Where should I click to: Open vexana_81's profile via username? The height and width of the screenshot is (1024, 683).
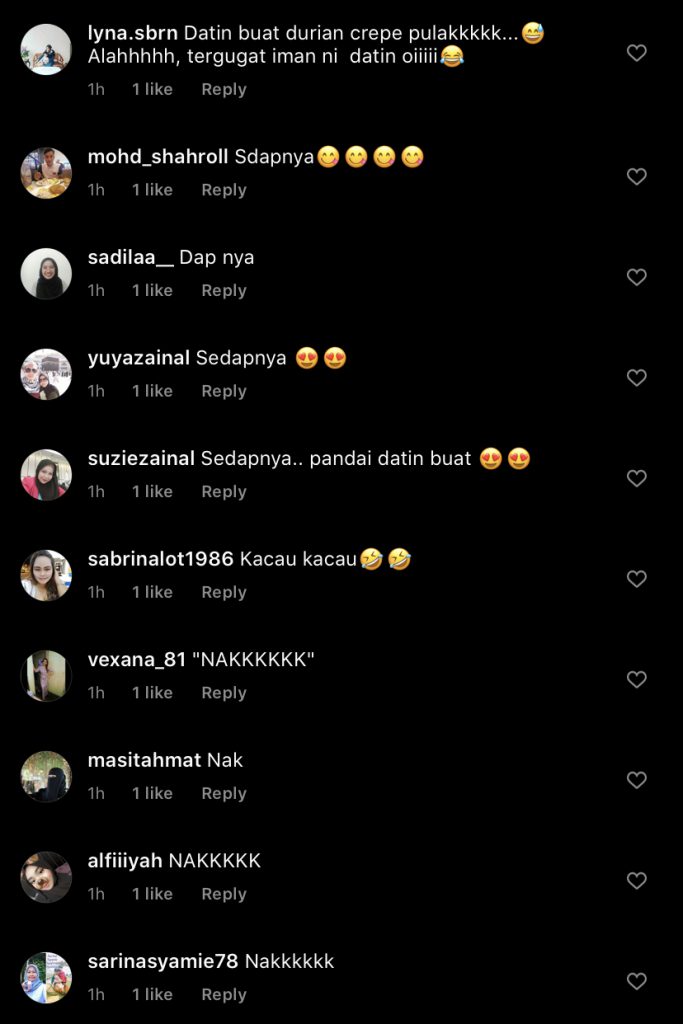click(137, 660)
